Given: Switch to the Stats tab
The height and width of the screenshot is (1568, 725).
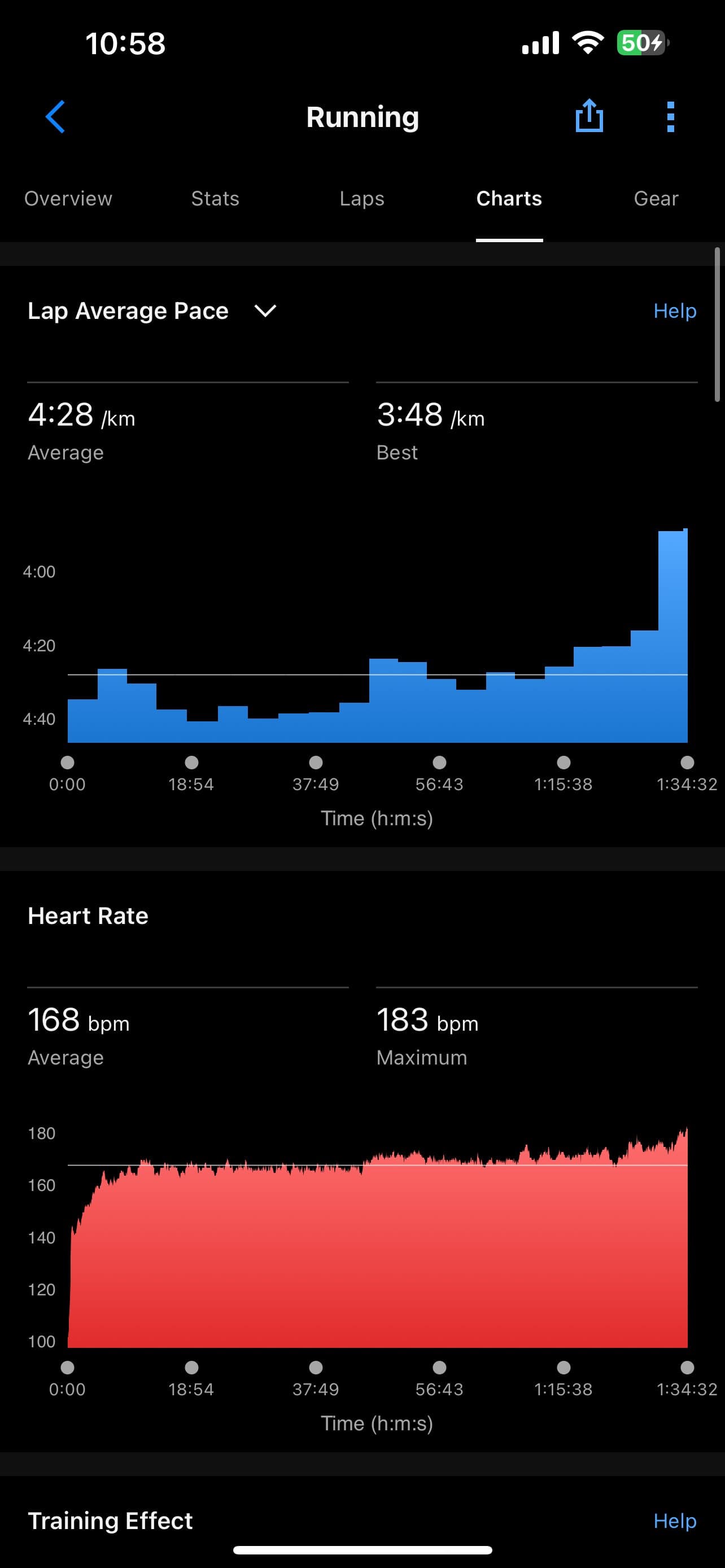Looking at the screenshot, I should point(215,199).
